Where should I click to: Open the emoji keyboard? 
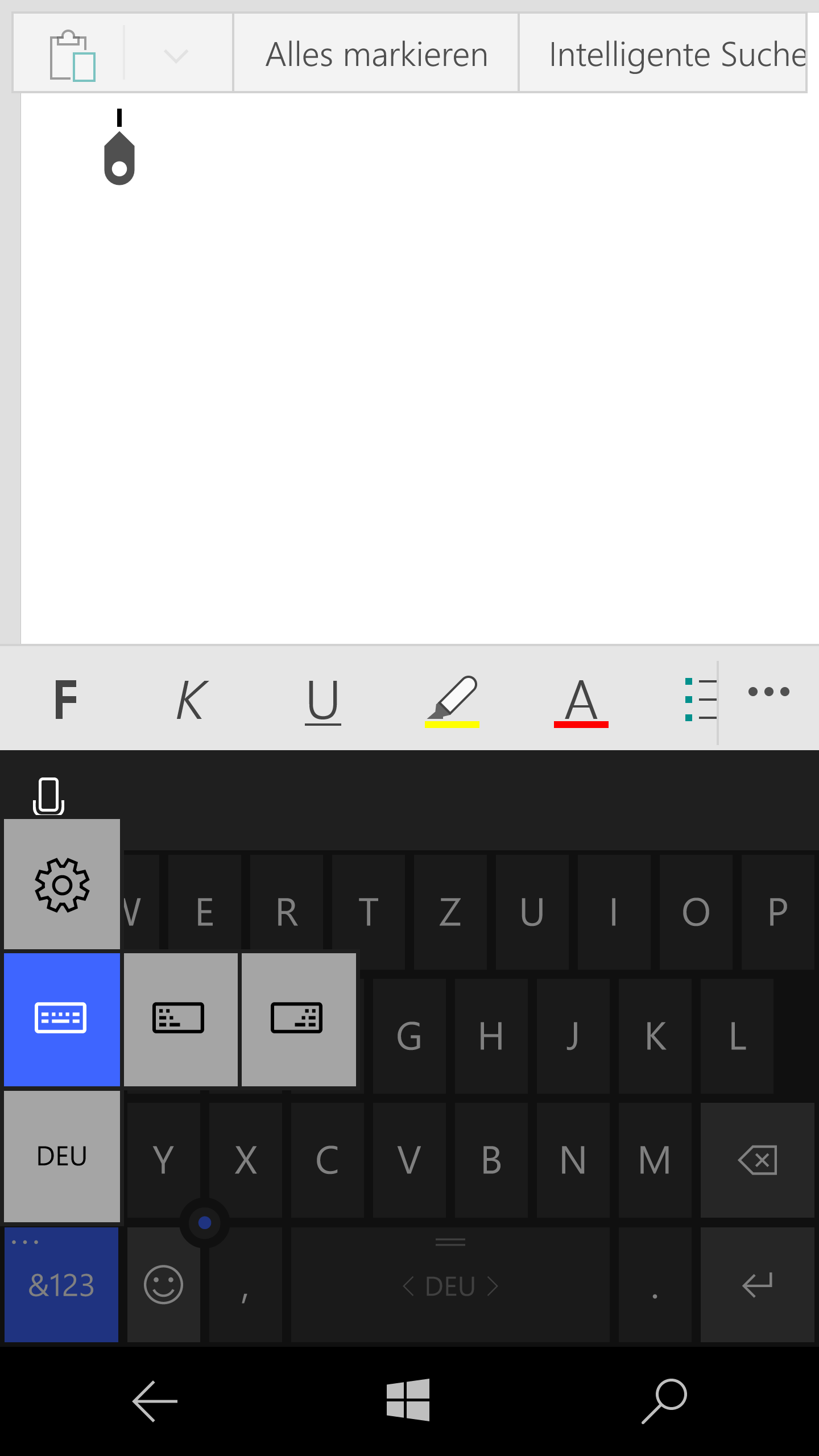[163, 1284]
